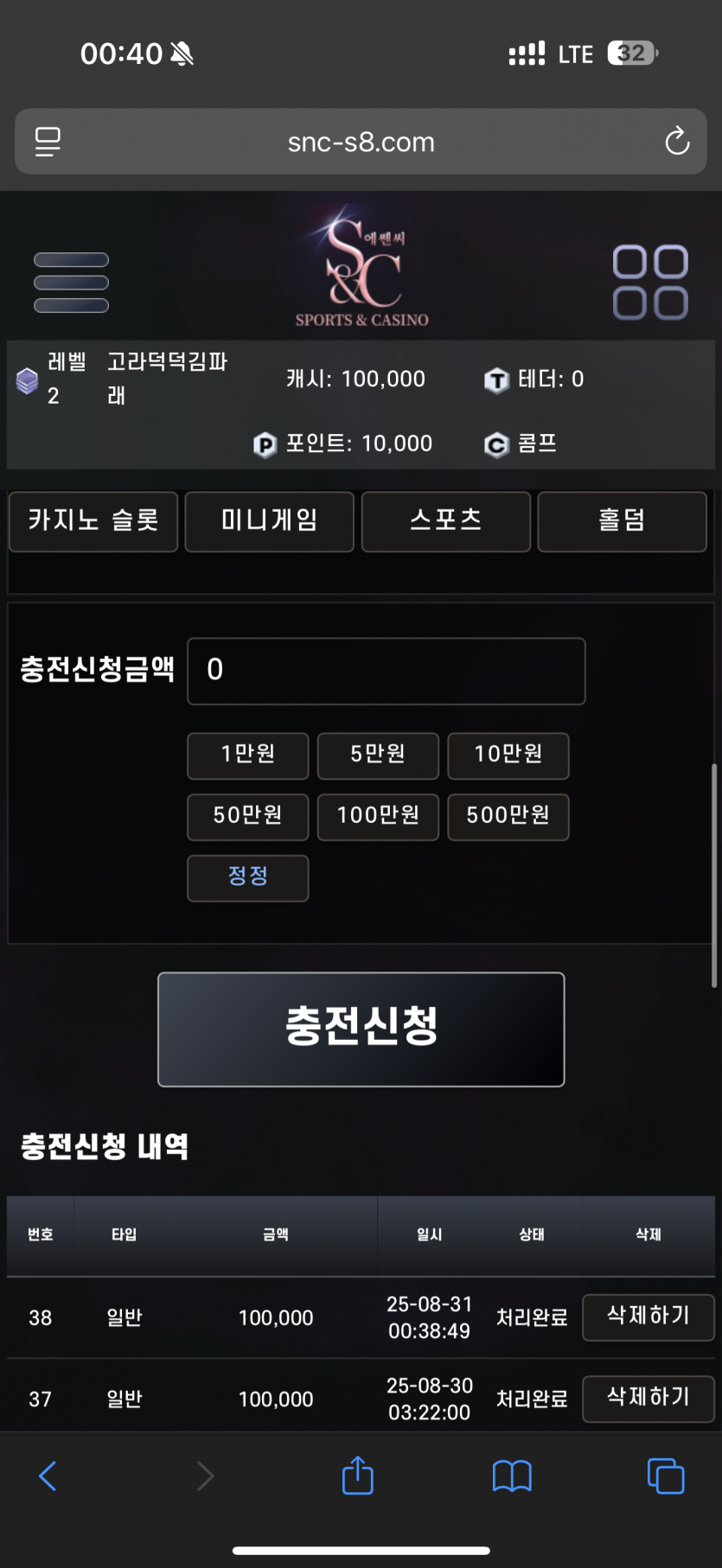Tap 정정 to reset the amount
This screenshot has height=1568, width=722.
248,878
